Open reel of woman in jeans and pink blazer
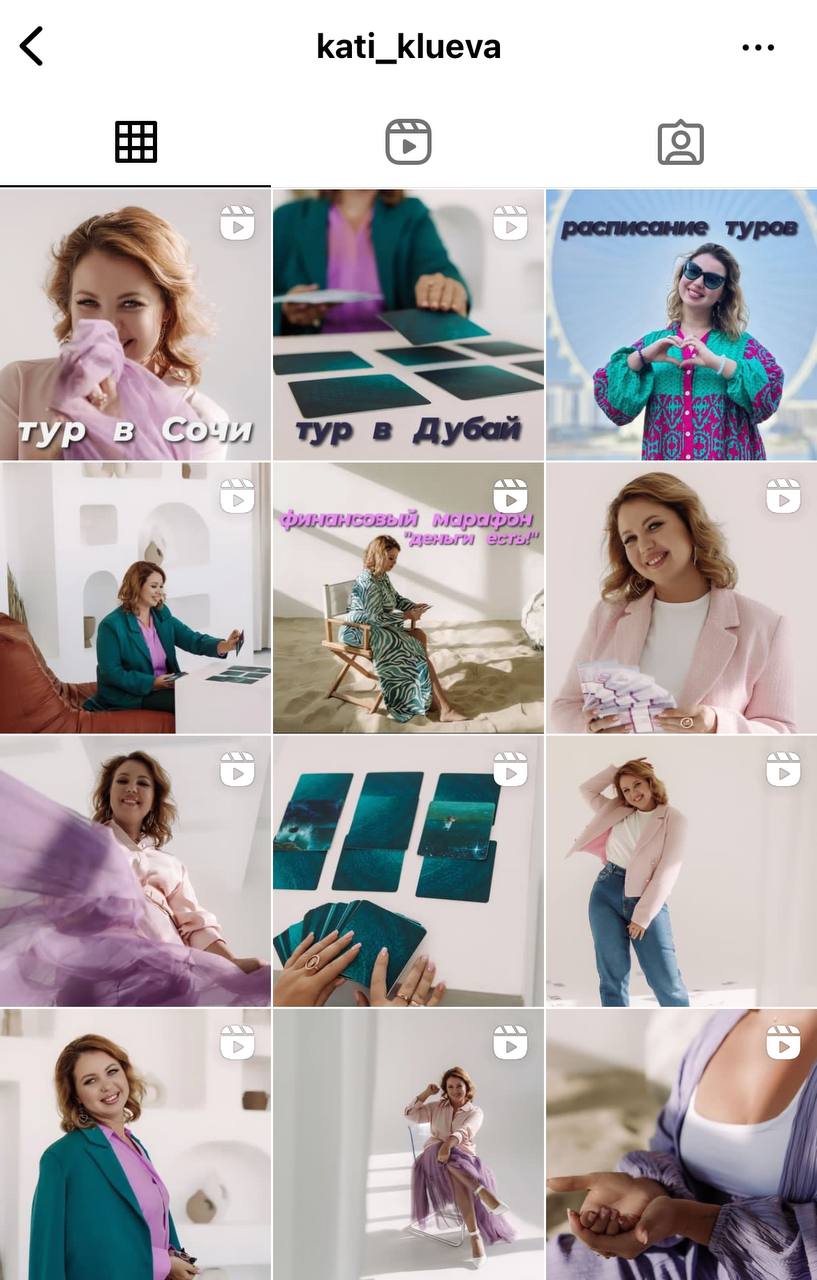This screenshot has width=817, height=1280. (x=681, y=871)
